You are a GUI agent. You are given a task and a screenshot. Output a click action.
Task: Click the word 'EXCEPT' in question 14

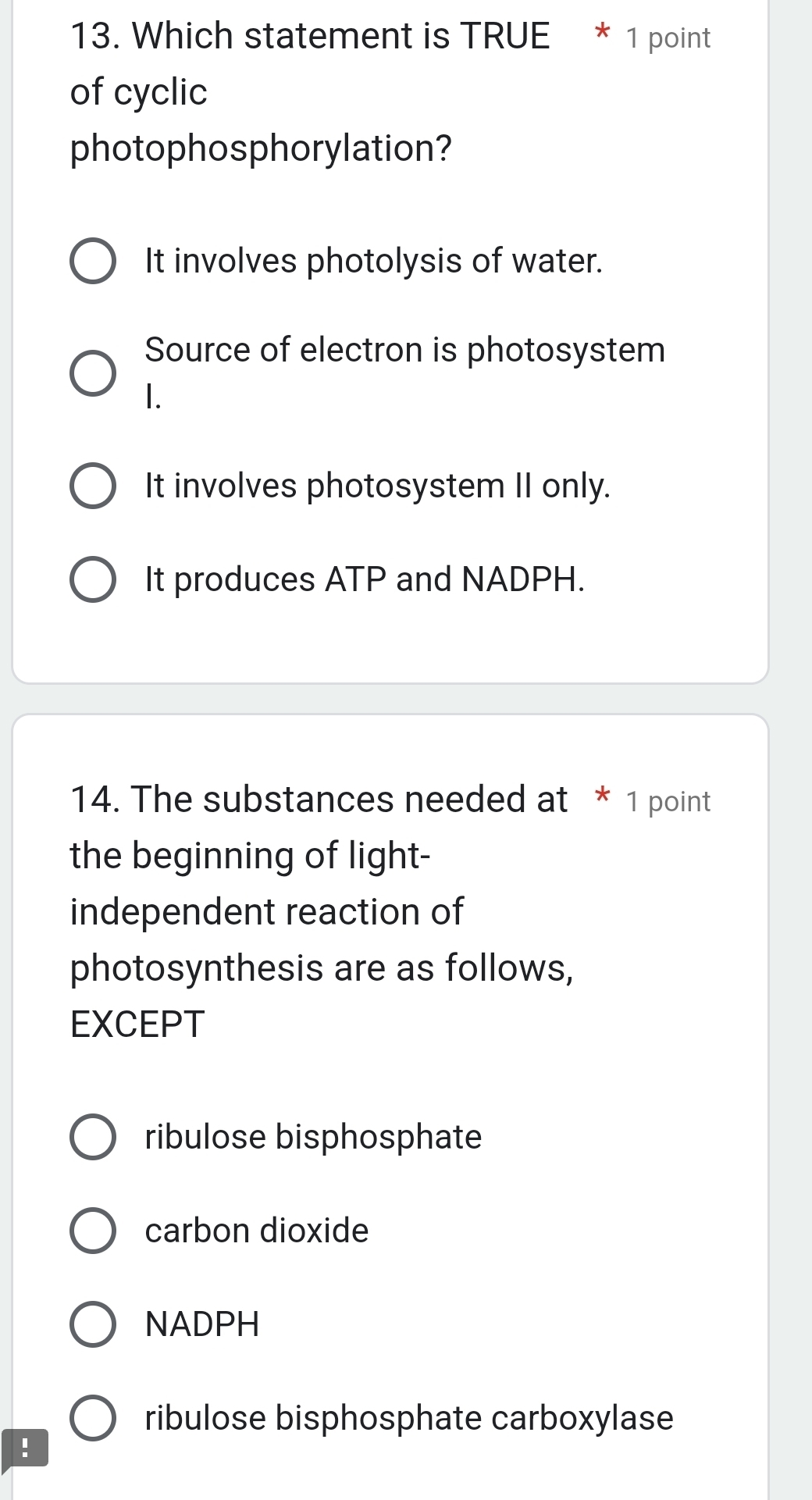point(135,1023)
